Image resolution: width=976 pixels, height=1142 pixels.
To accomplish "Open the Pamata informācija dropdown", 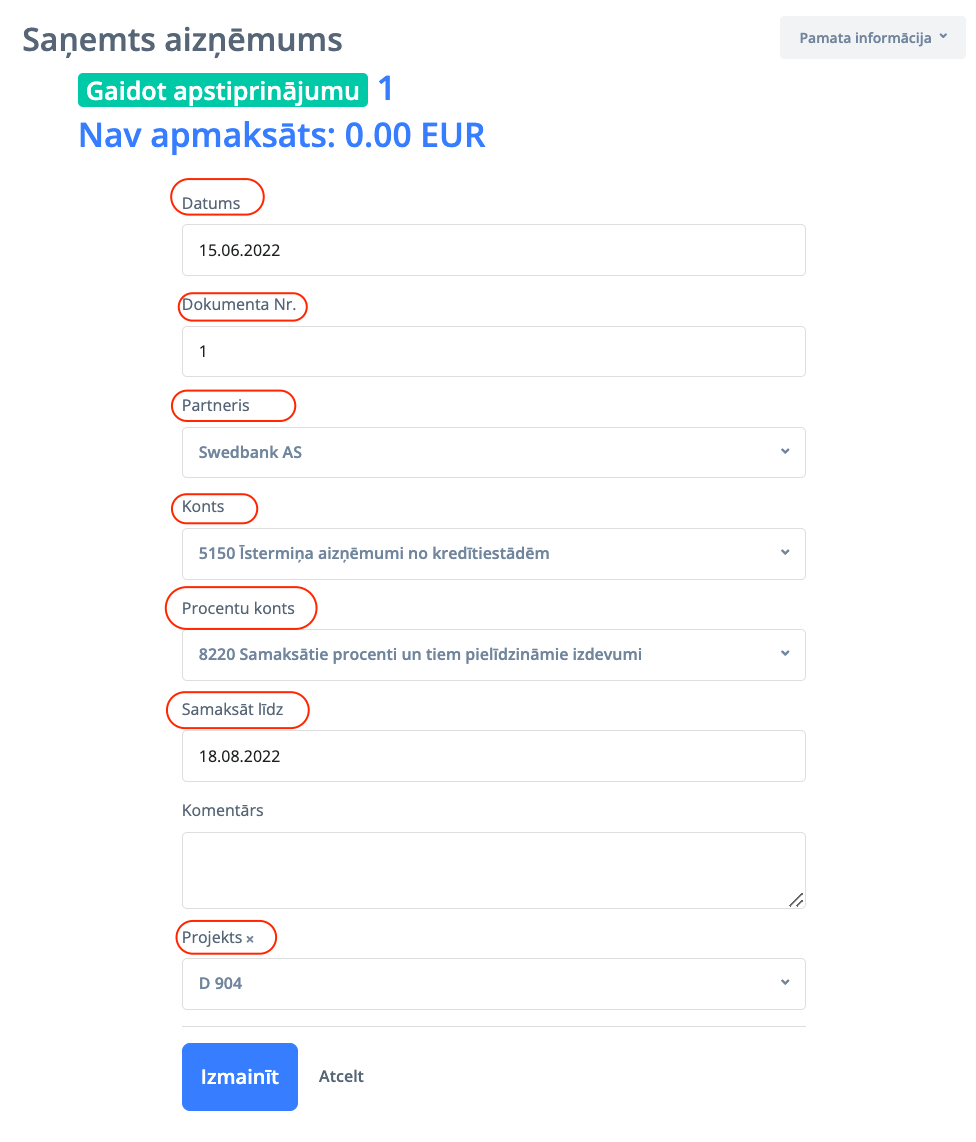I will tap(872, 38).
